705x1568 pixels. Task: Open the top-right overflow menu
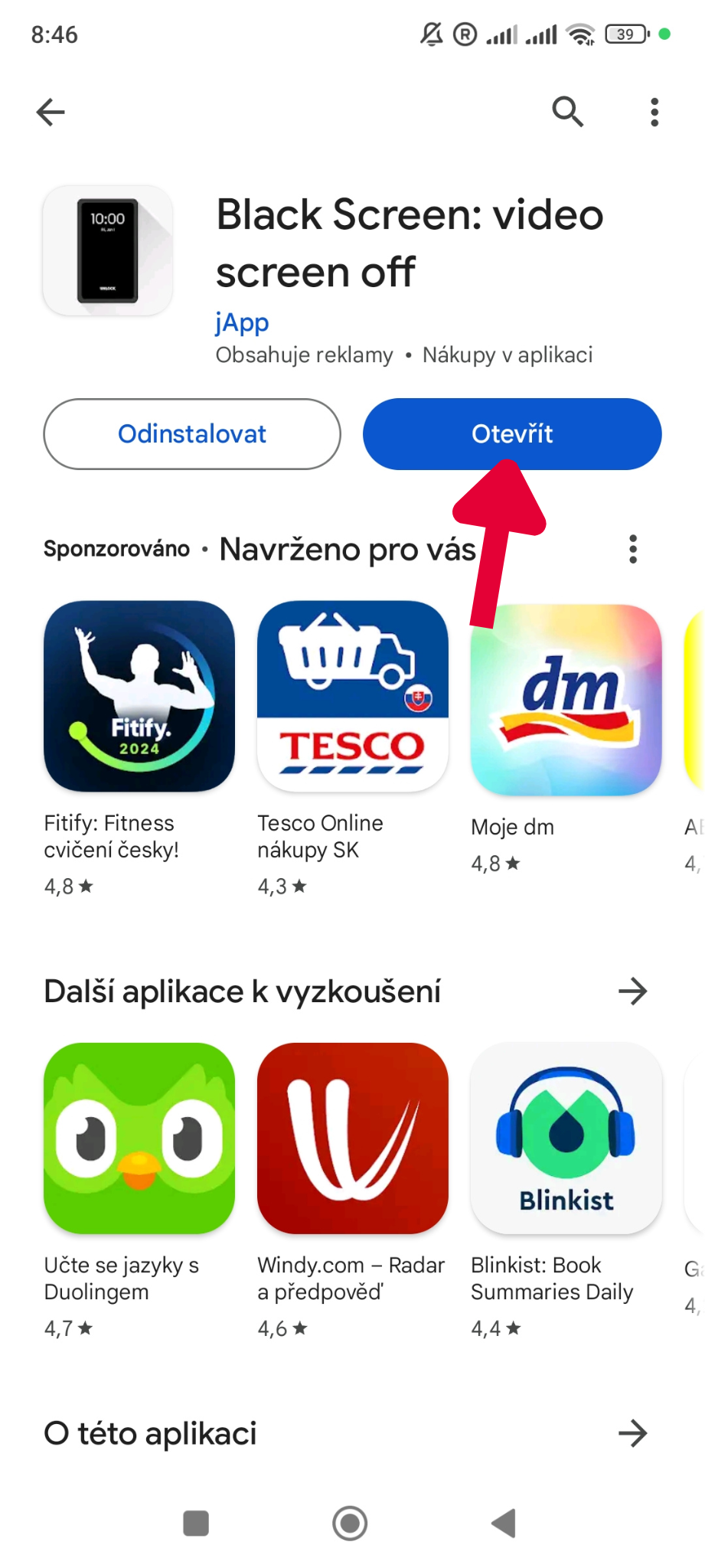coord(654,112)
